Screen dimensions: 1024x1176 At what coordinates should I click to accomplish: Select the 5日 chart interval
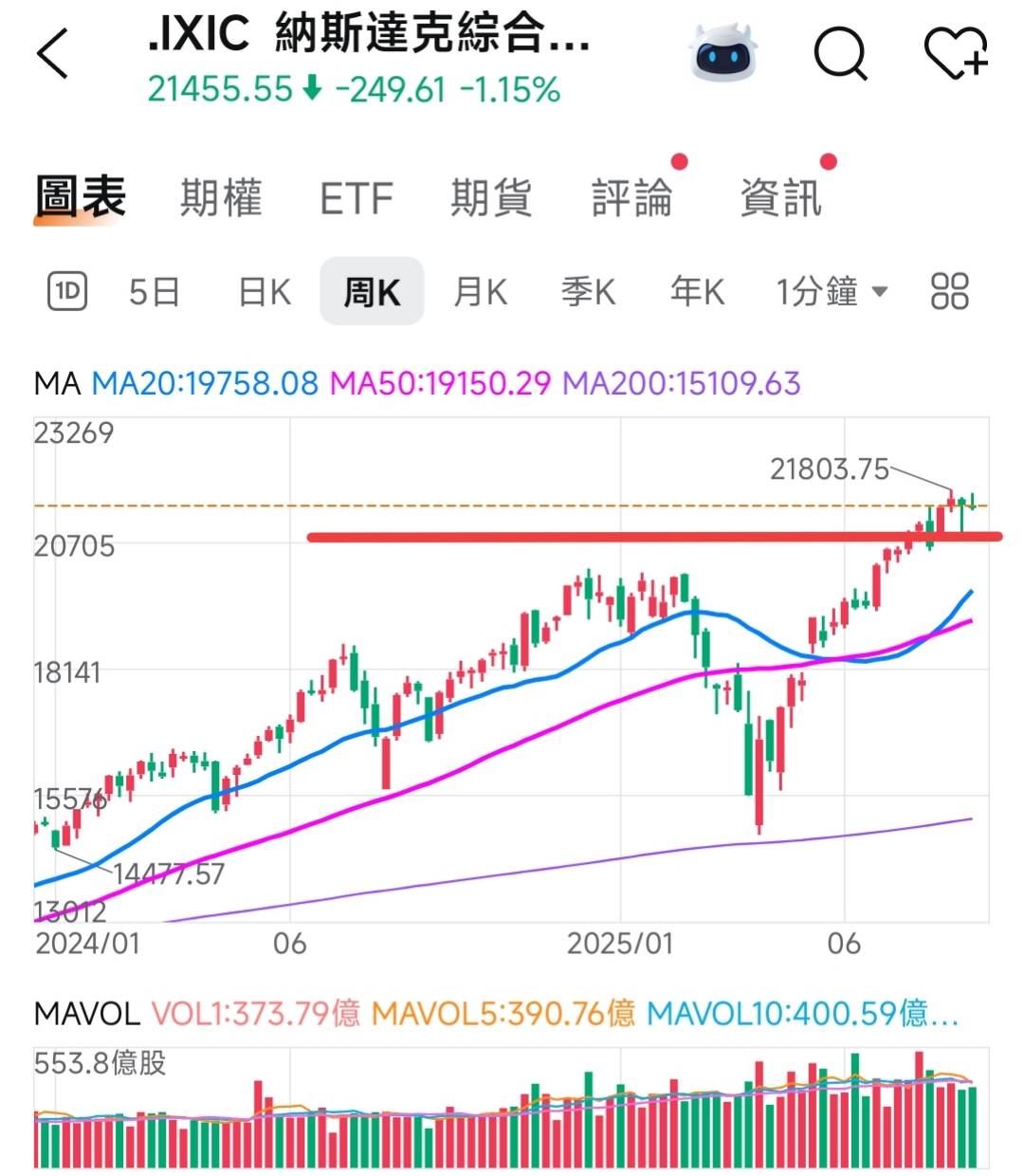tap(155, 291)
